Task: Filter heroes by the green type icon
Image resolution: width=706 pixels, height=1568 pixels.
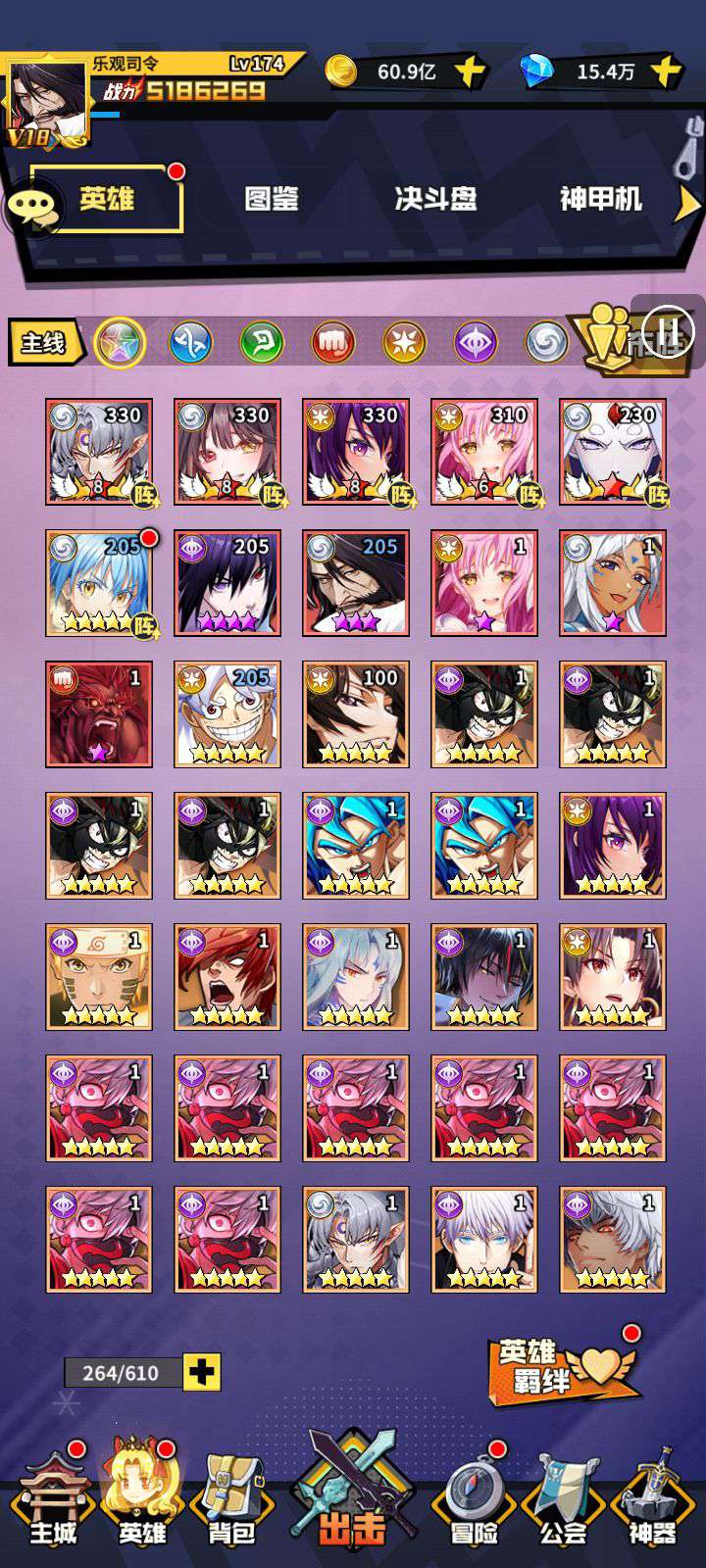Action: tap(262, 343)
